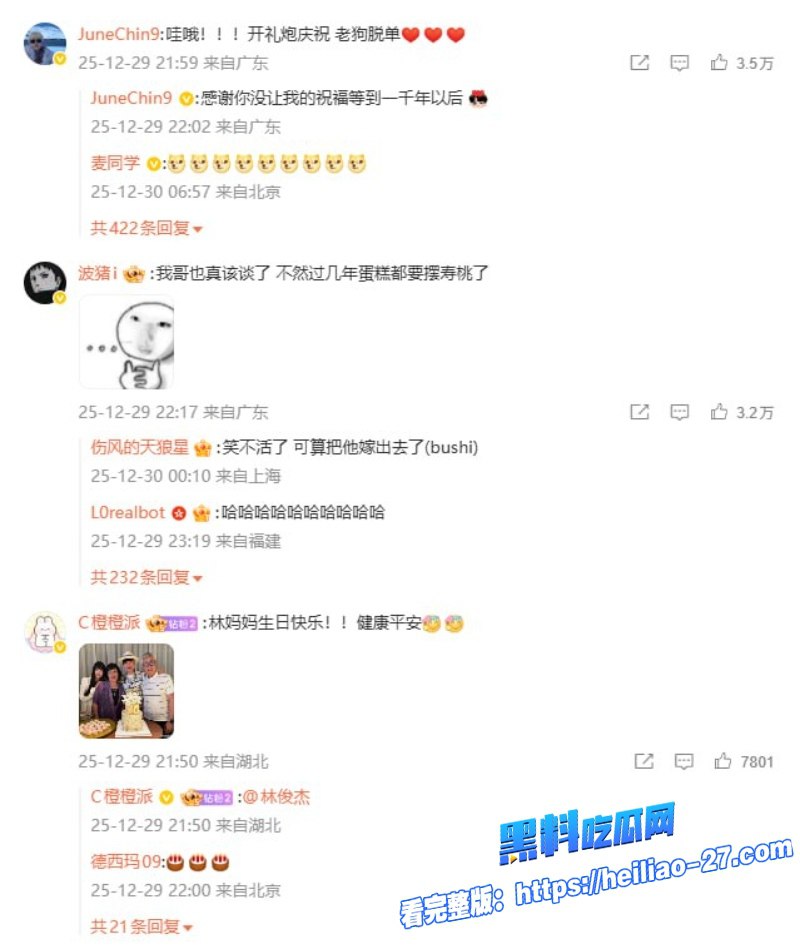Reply to C橙橙派's comment via comment icon
The height and width of the screenshot is (949, 800).
[683, 761]
